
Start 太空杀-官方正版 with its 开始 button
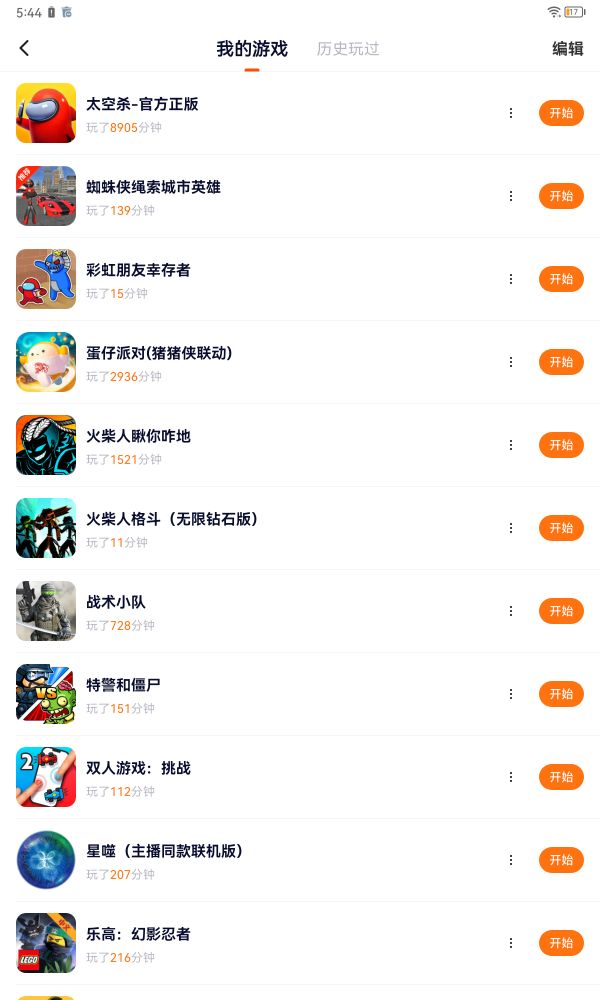561,113
